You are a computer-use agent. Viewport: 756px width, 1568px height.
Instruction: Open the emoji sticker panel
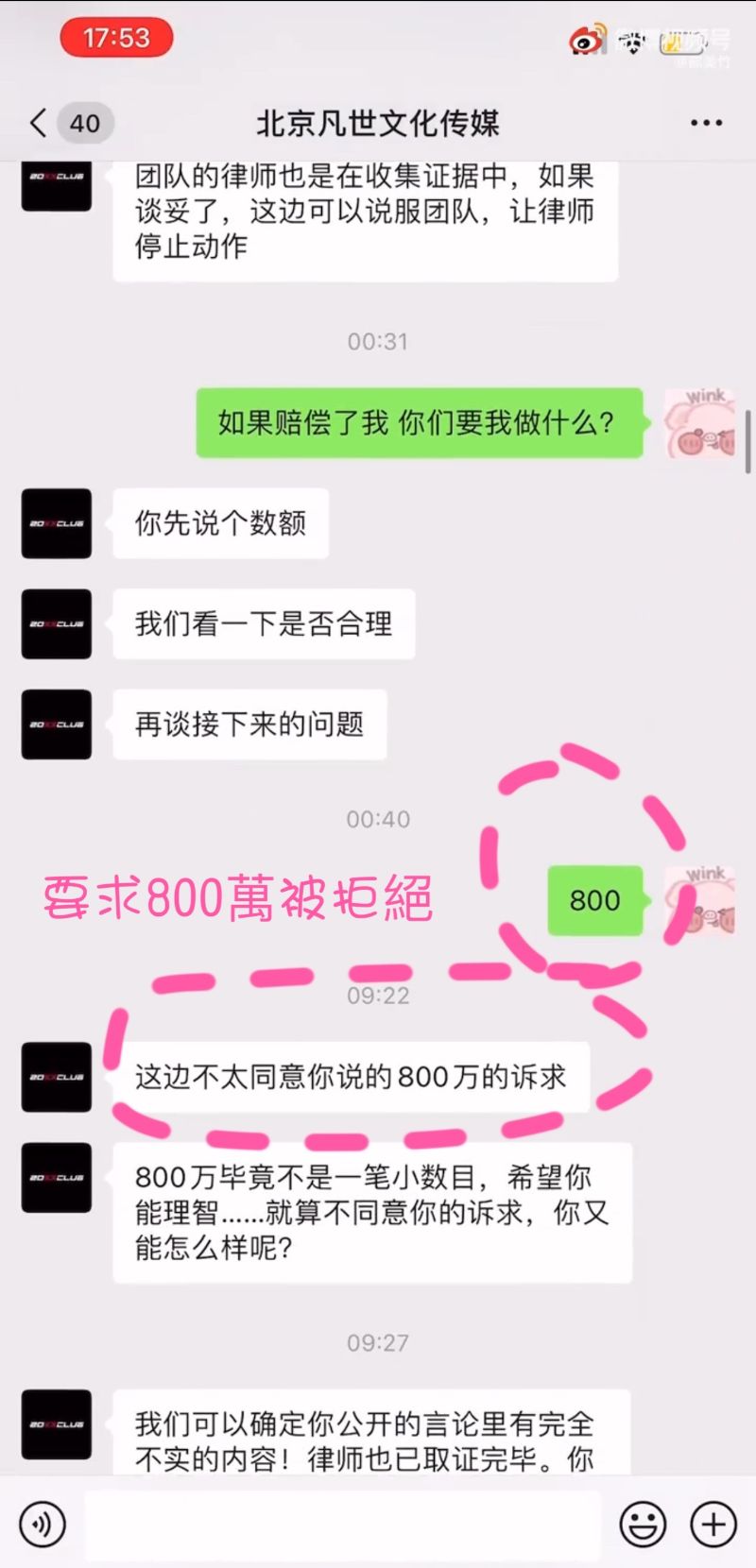coord(643,1524)
